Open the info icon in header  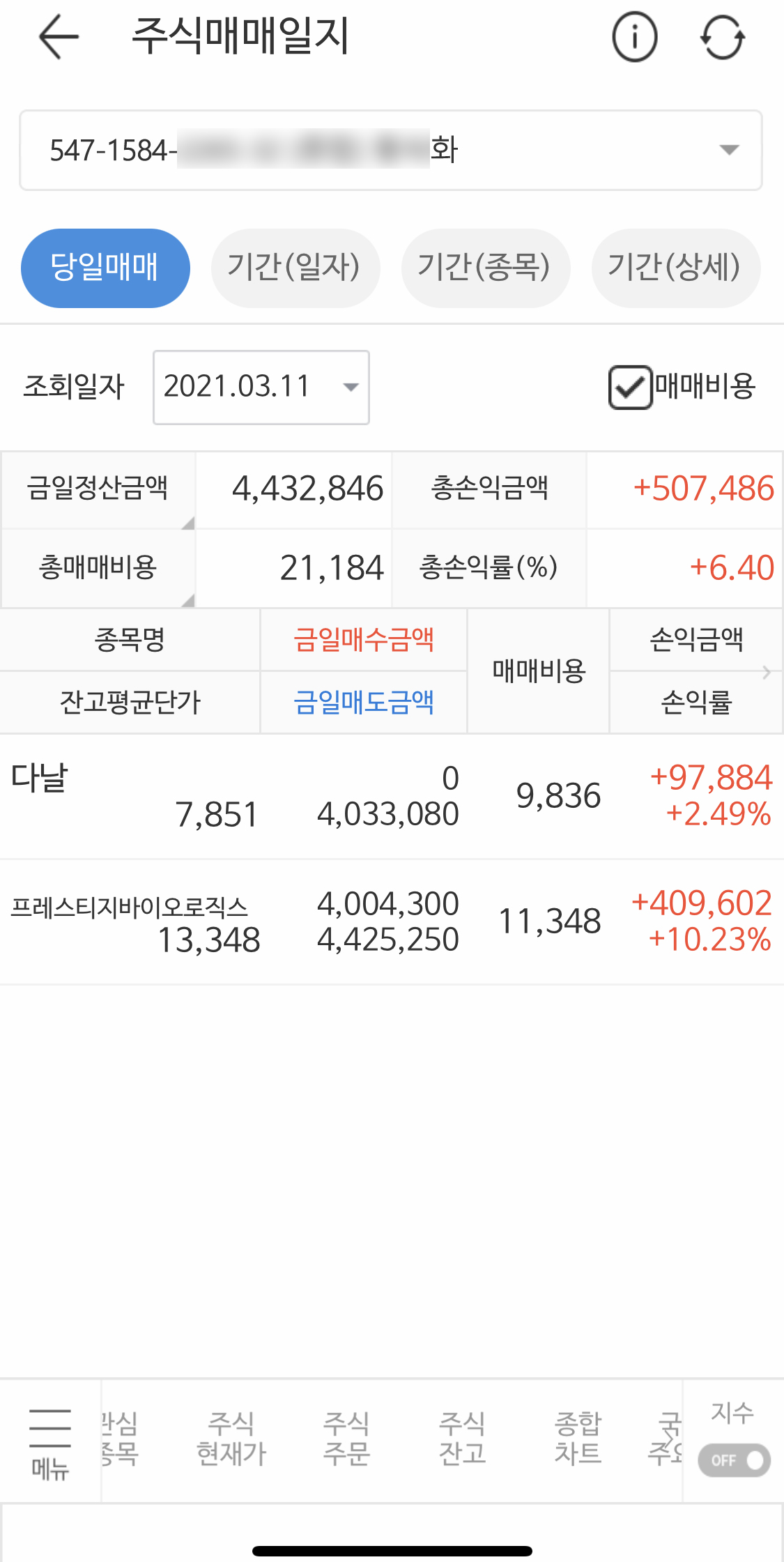634,37
